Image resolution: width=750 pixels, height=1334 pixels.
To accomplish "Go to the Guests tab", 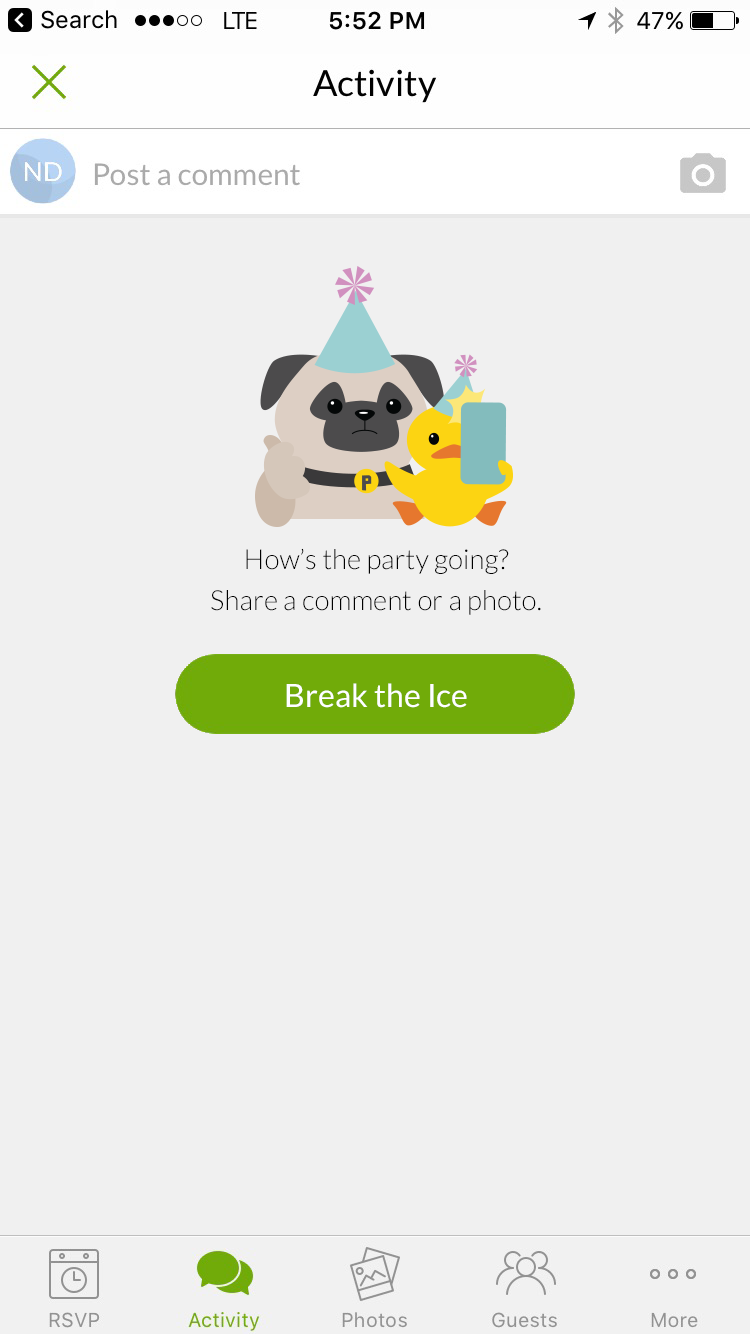I will point(524,1287).
